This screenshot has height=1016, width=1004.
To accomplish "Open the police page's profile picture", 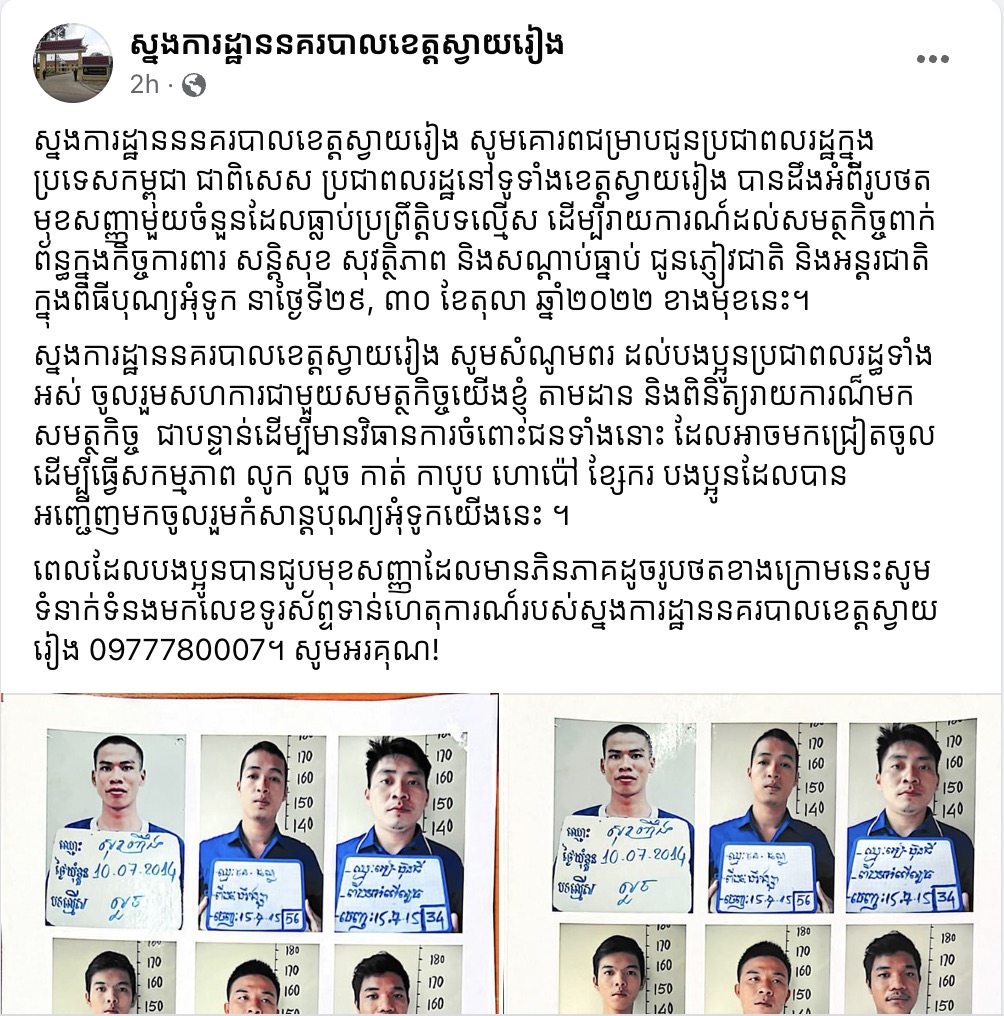I will (73, 62).
